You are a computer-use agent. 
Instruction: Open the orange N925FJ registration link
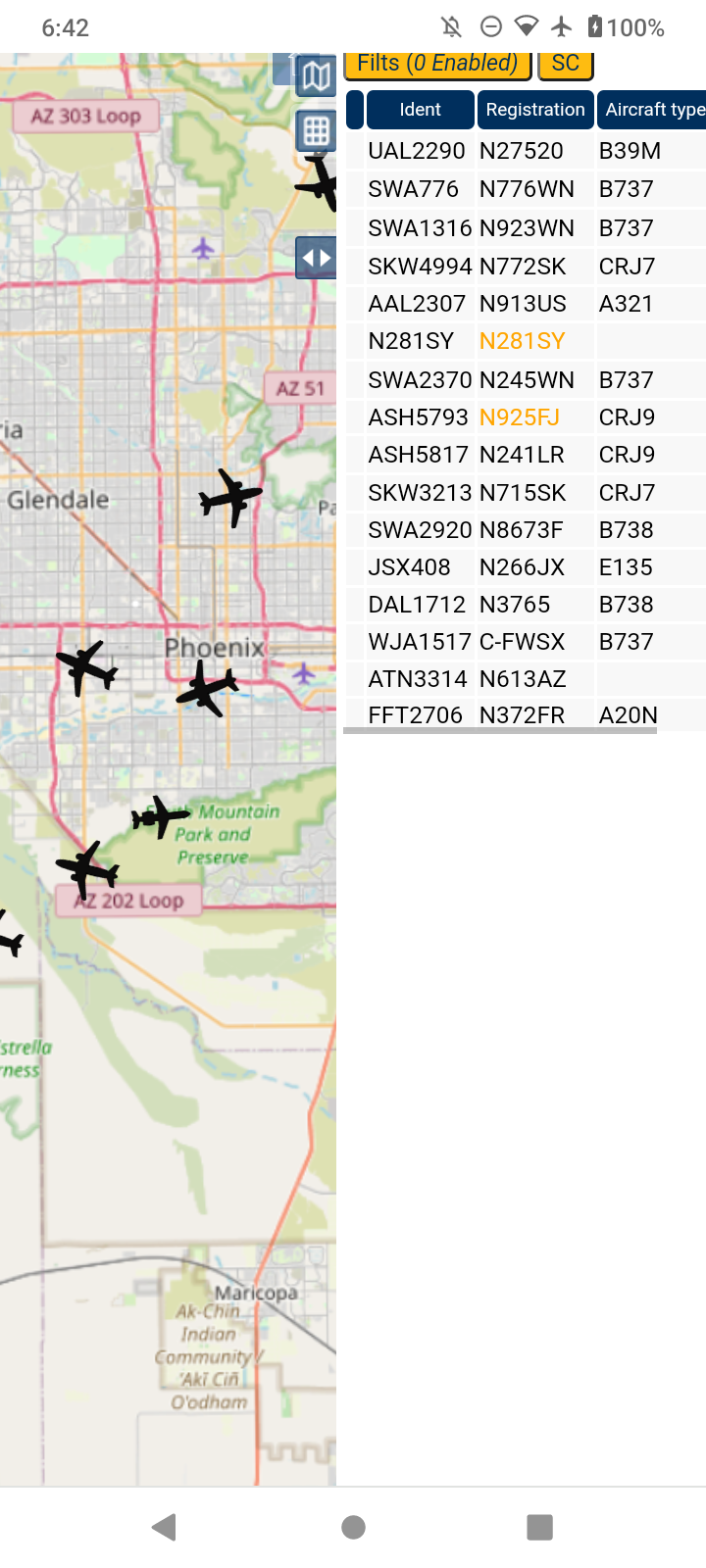click(519, 417)
